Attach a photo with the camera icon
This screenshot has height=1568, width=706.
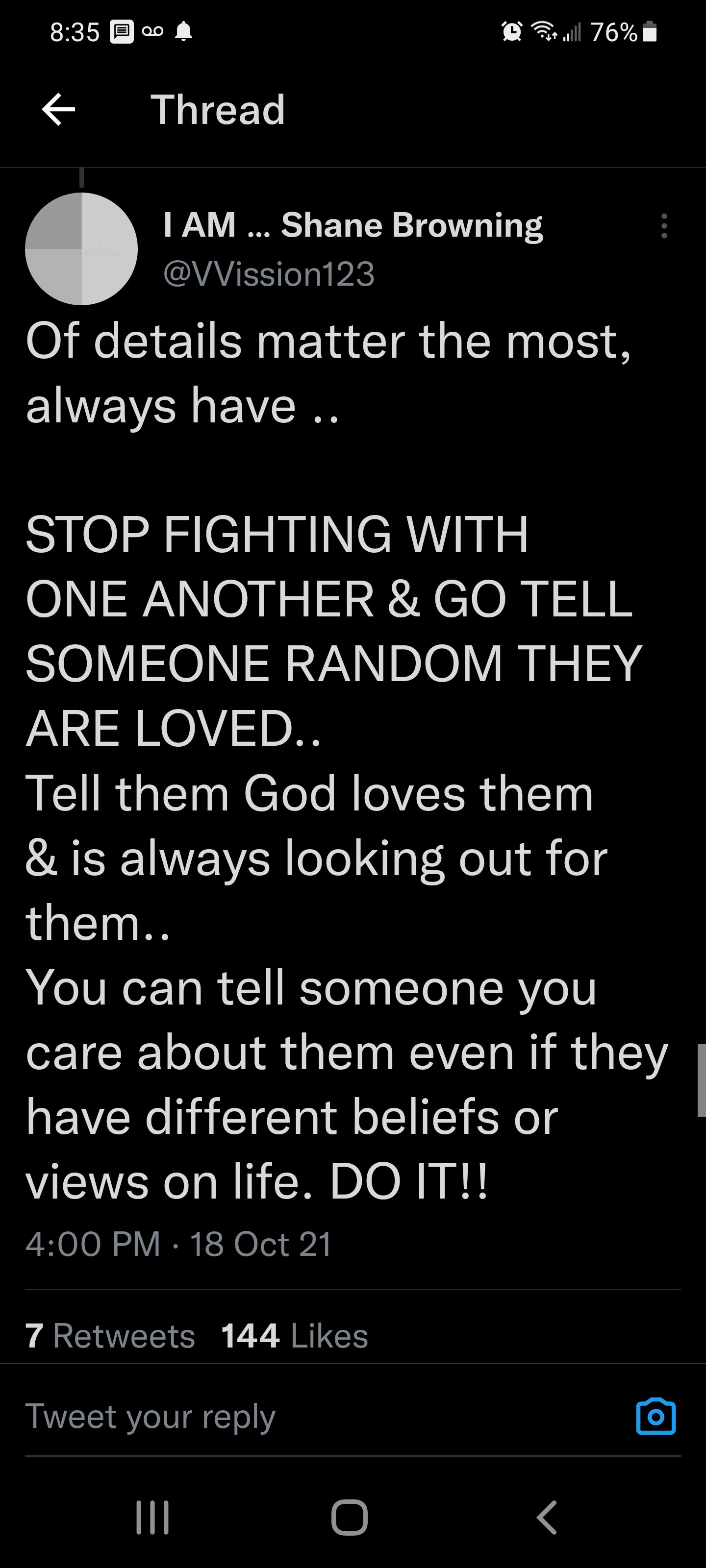click(656, 1417)
